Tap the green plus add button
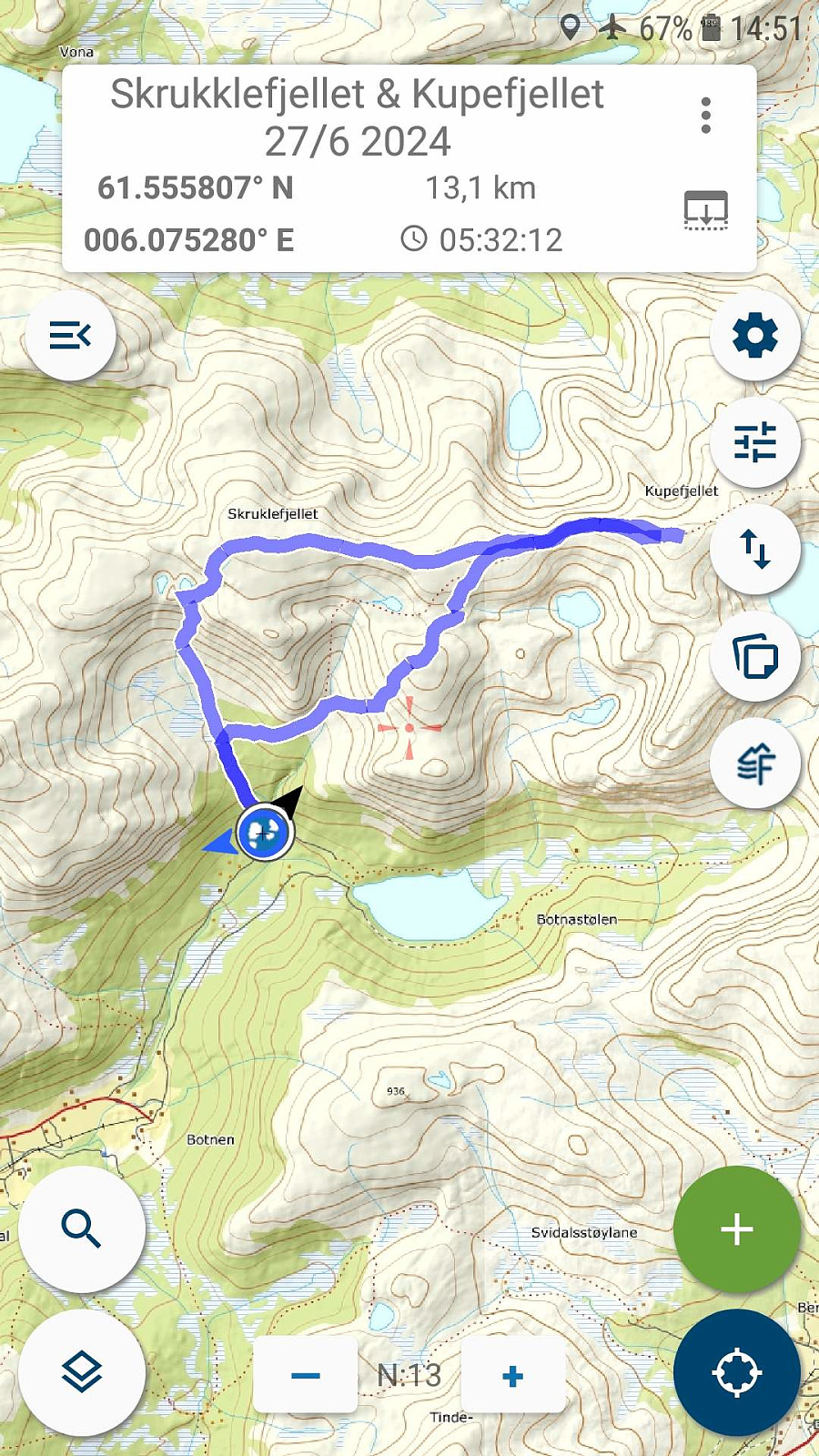819x1456 pixels. (737, 1229)
